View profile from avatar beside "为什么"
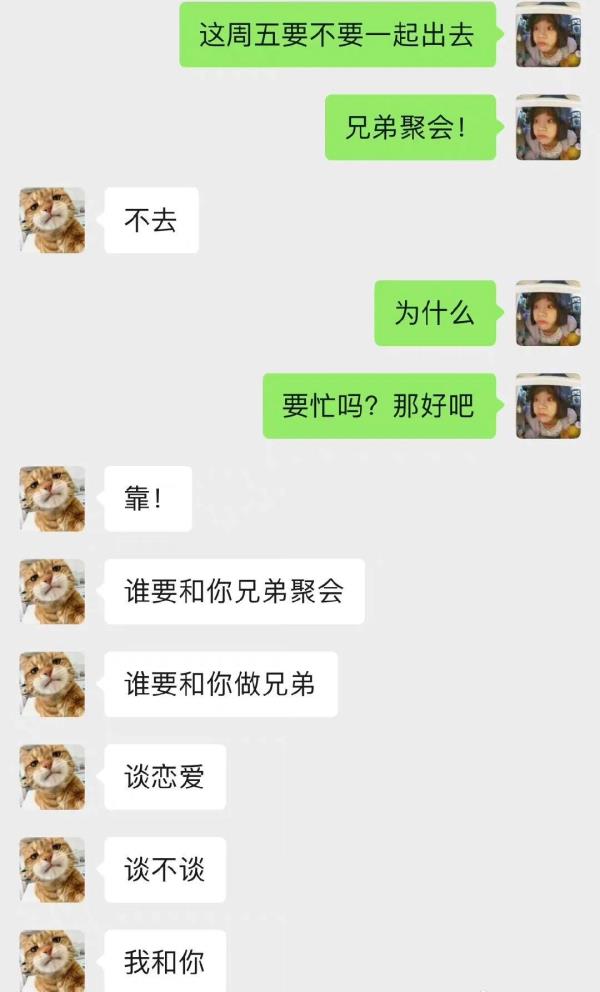Viewport: 600px width, 992px height. [548, 313]
